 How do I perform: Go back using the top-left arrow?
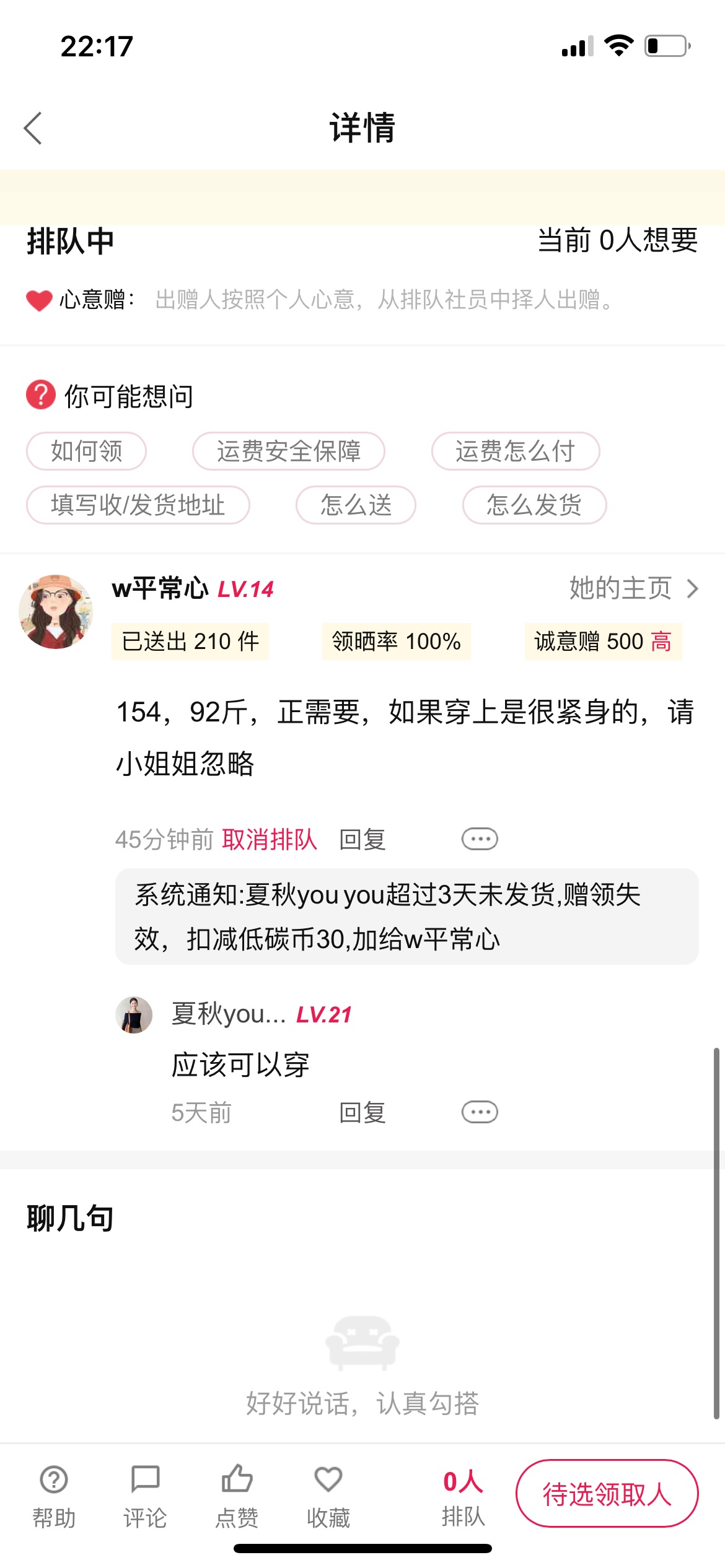(33, 128)
